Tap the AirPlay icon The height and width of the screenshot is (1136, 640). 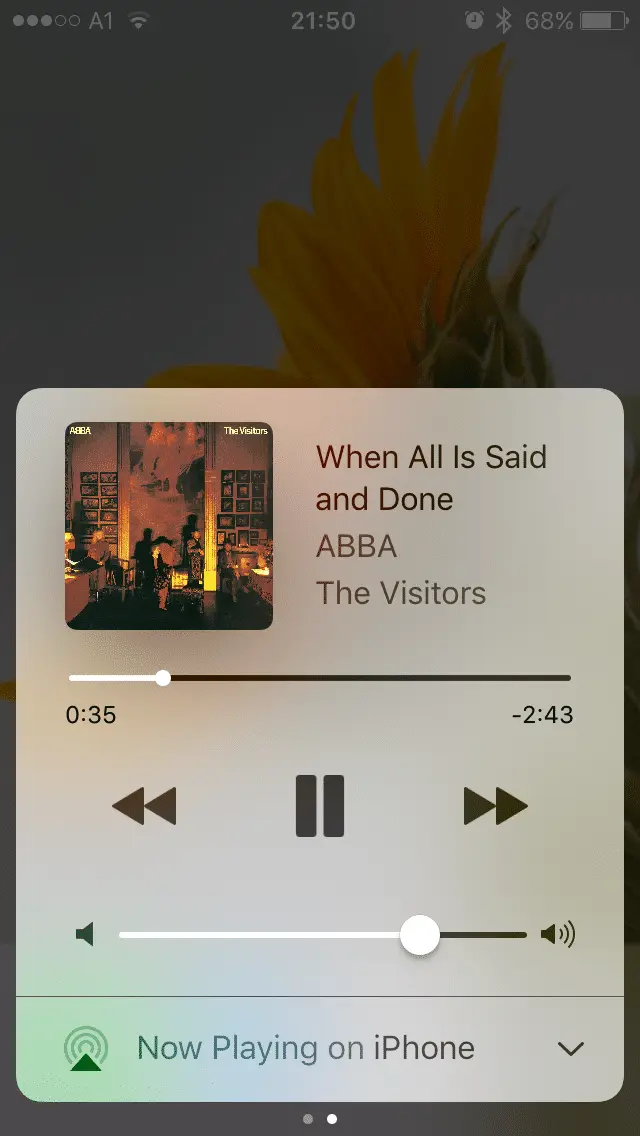coord(87,1049)
